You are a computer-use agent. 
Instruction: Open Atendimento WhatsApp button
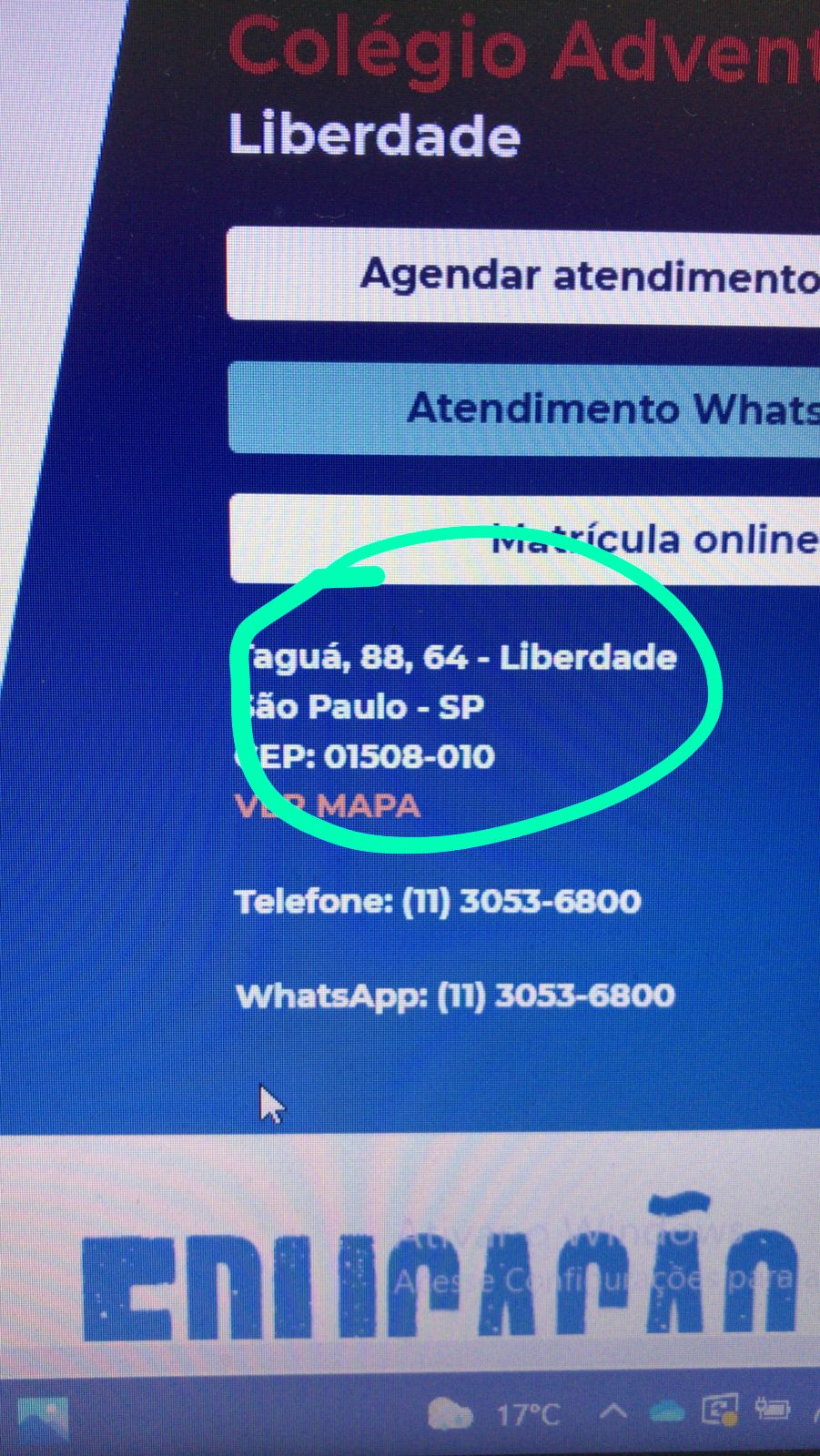pyautogui.click(x=524, y=408)
